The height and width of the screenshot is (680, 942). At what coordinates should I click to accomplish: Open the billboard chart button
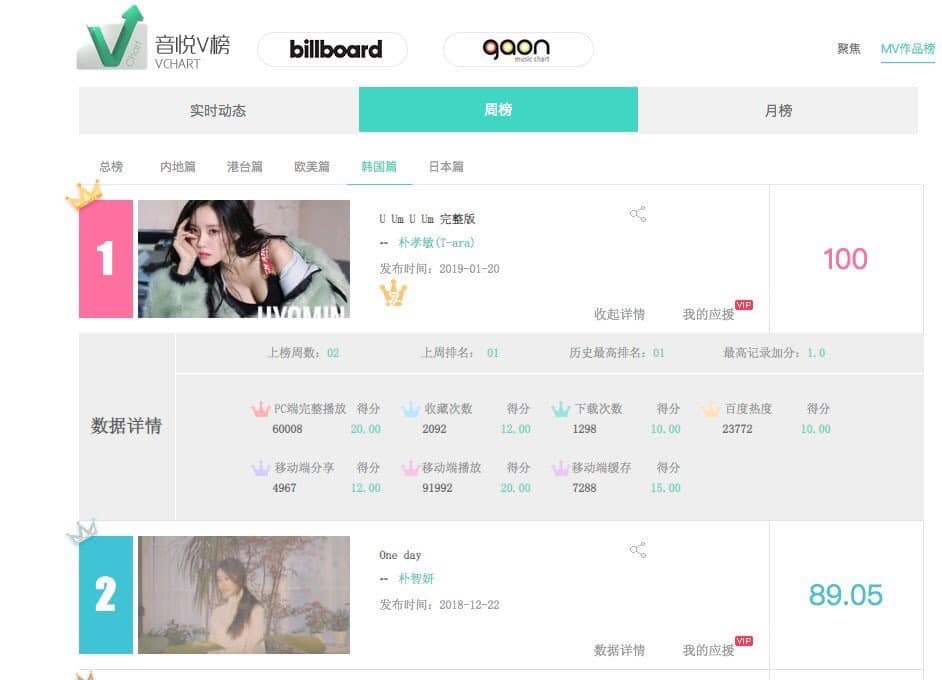point(333,49)
